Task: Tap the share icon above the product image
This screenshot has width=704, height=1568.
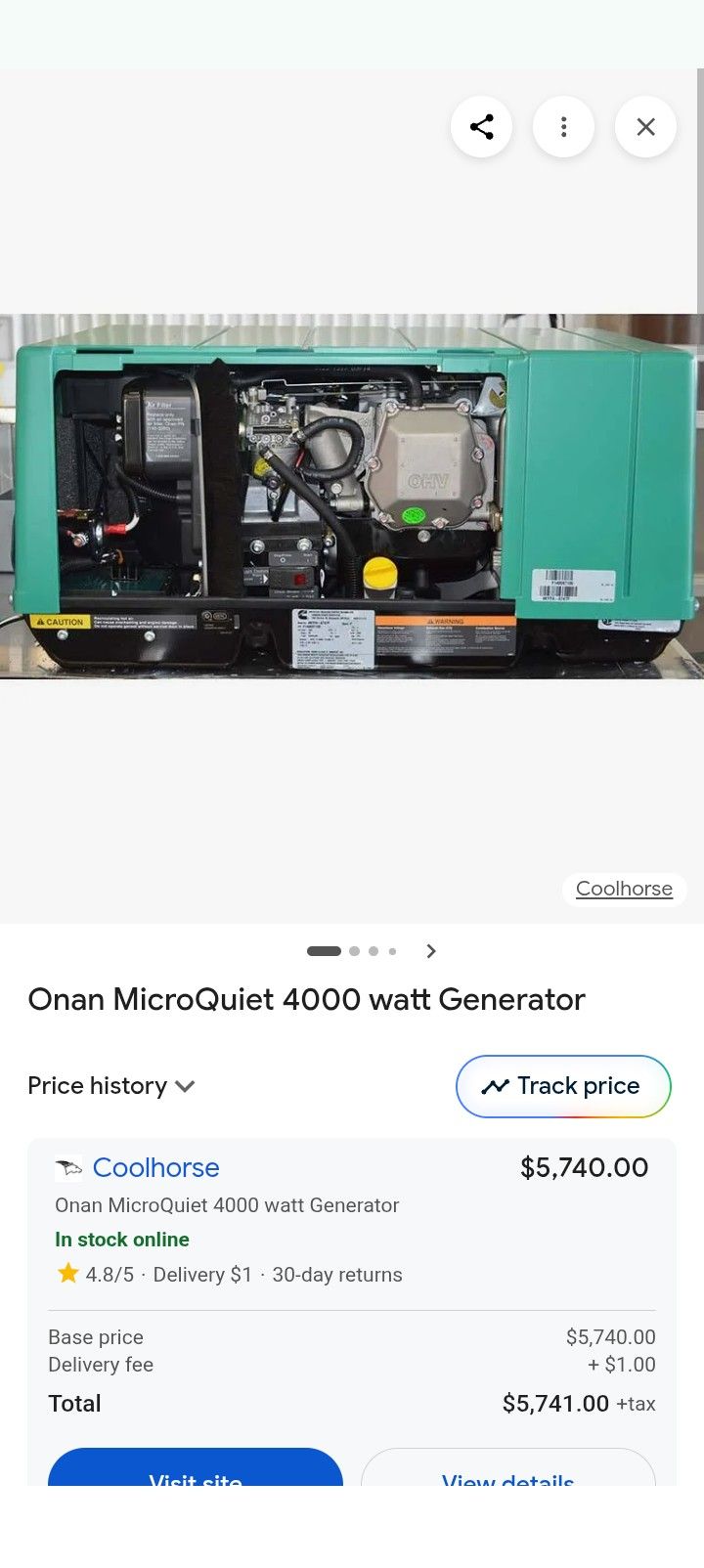Action: coord(482,126)
